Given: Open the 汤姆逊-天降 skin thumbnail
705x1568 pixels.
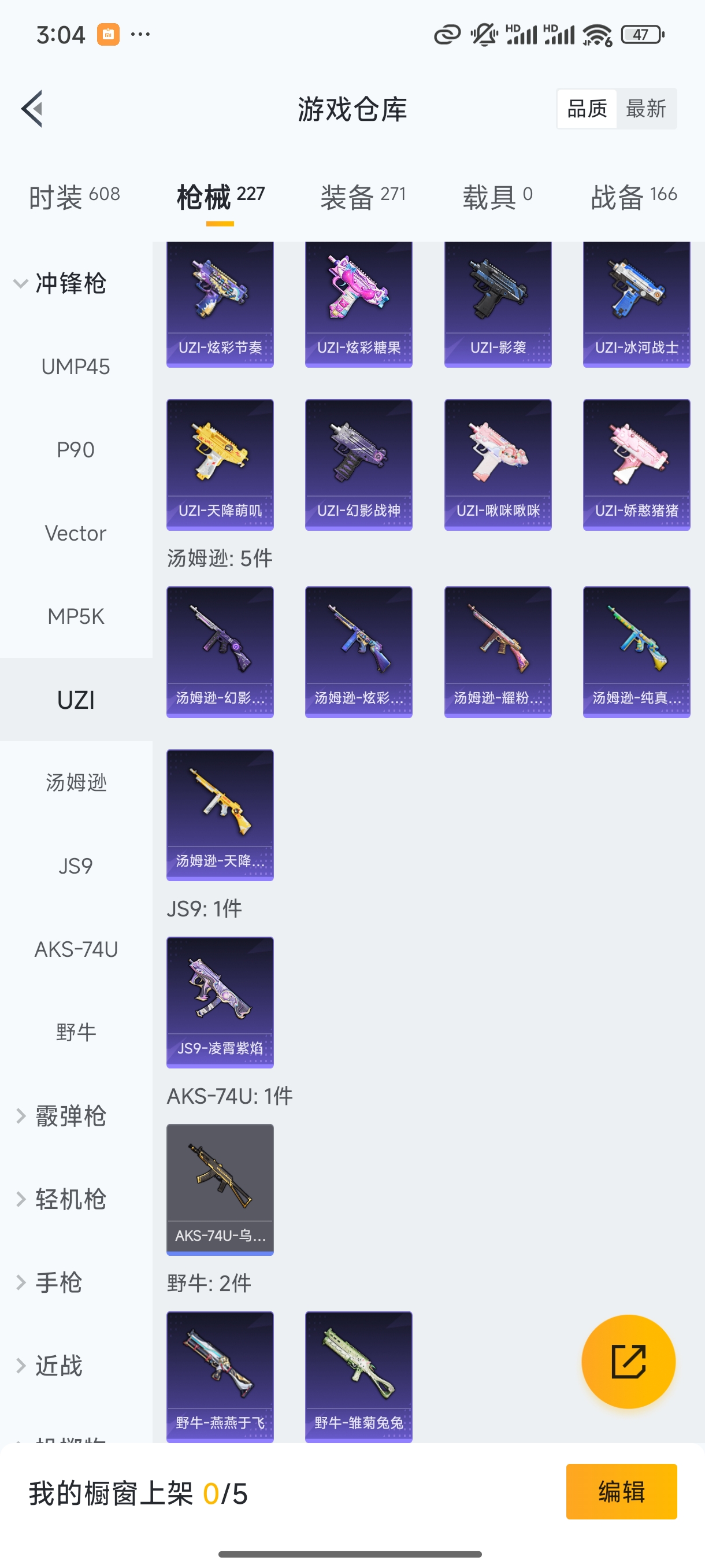Looking at the screenshot, I should 220,816.
